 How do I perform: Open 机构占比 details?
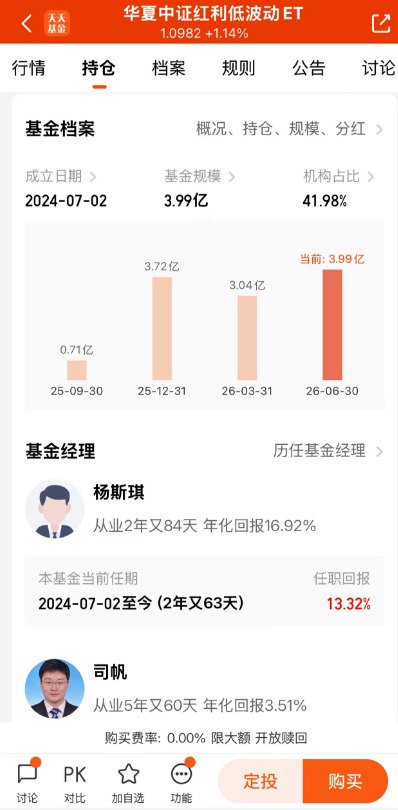click(x=339, y=177)
